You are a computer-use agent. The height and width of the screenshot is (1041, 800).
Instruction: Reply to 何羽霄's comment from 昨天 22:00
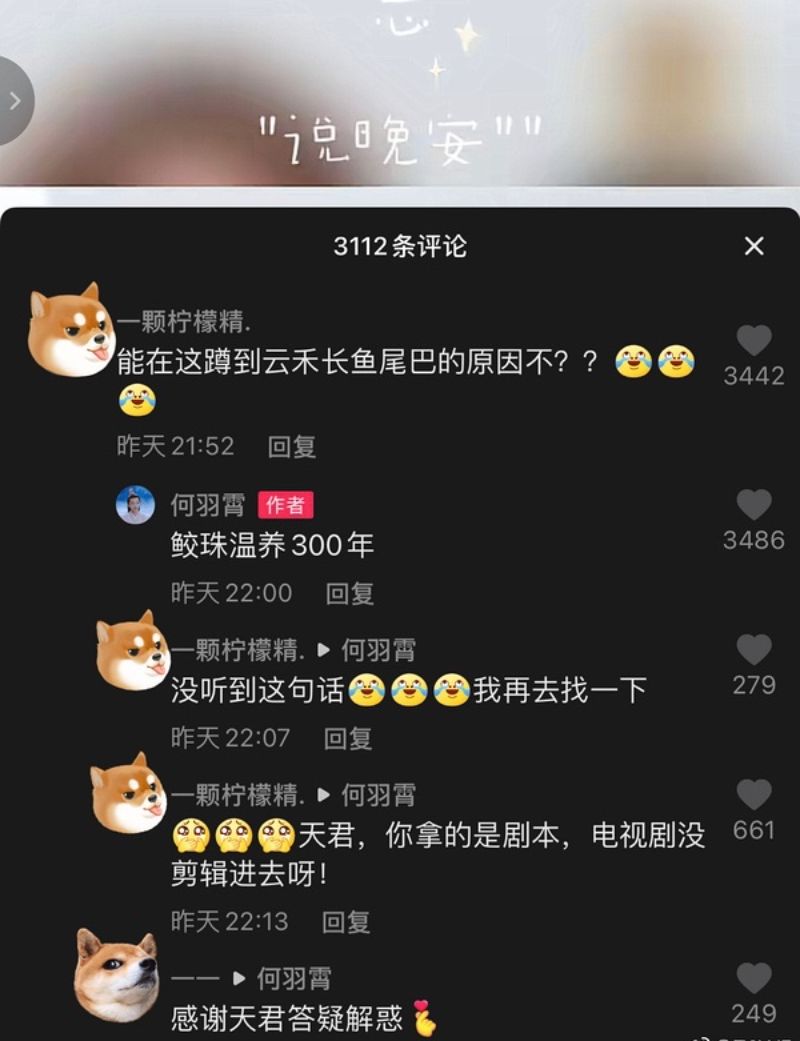(350, 593)
